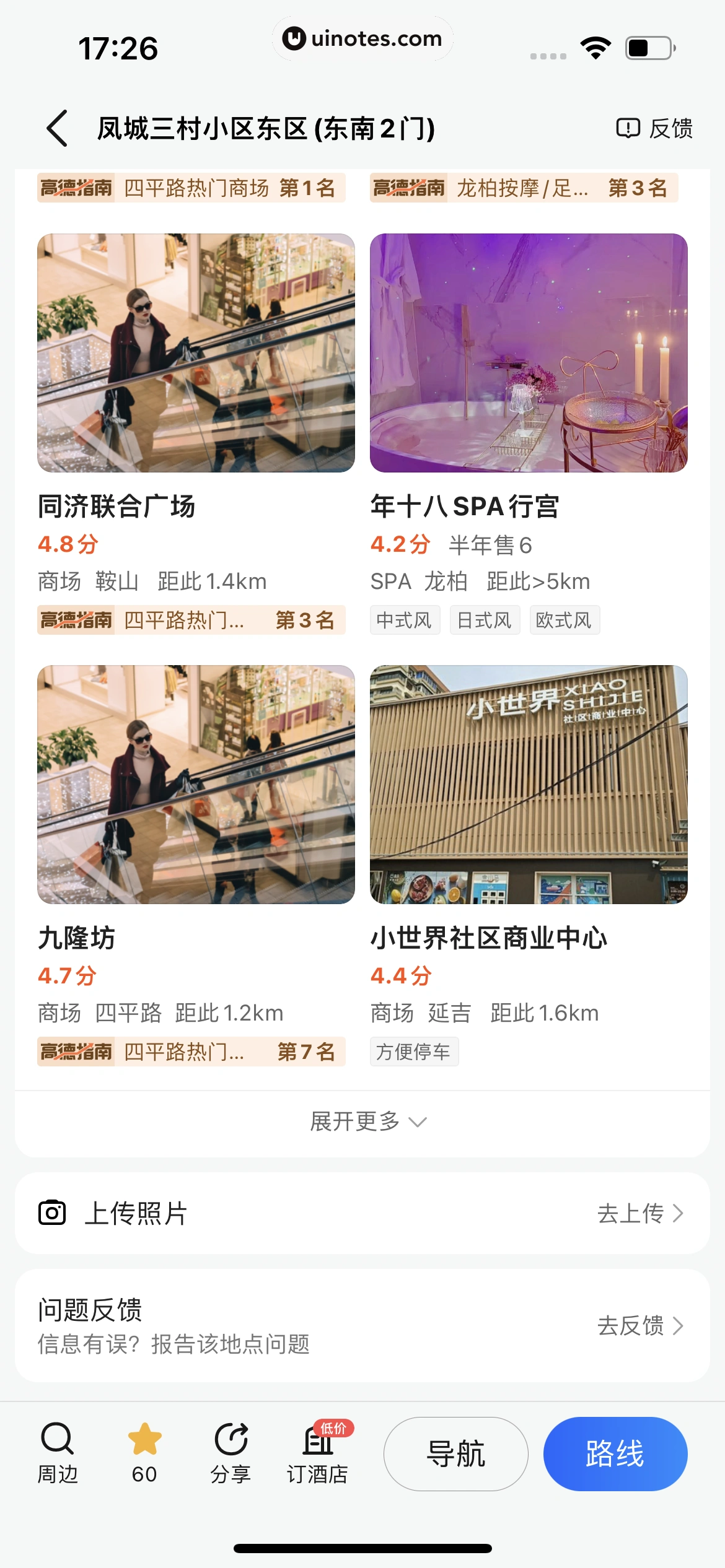This screenshot has width=725, height=1568.
Task: Tap 去上传 to upload a photo
Action: click(x=639, y=1213)
